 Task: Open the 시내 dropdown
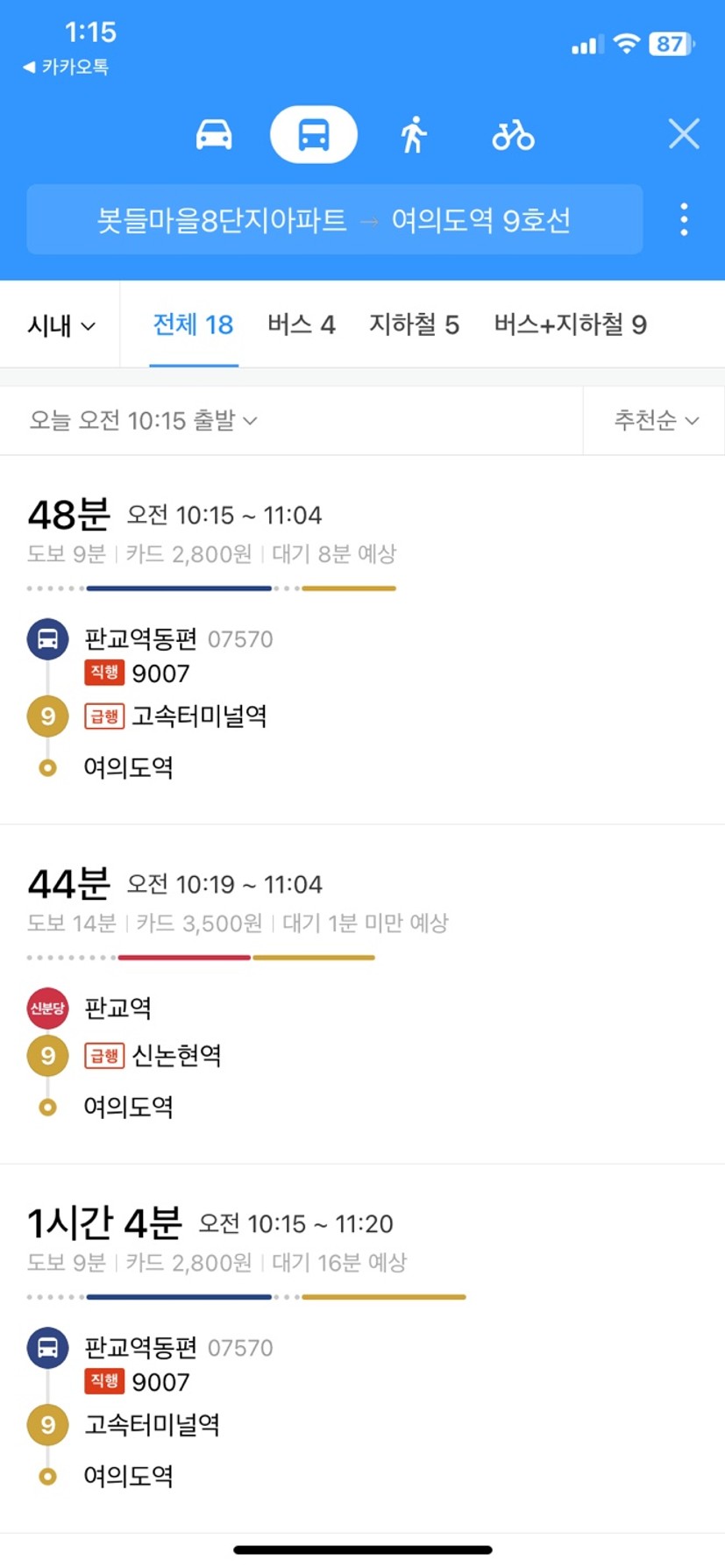(60, 325)
